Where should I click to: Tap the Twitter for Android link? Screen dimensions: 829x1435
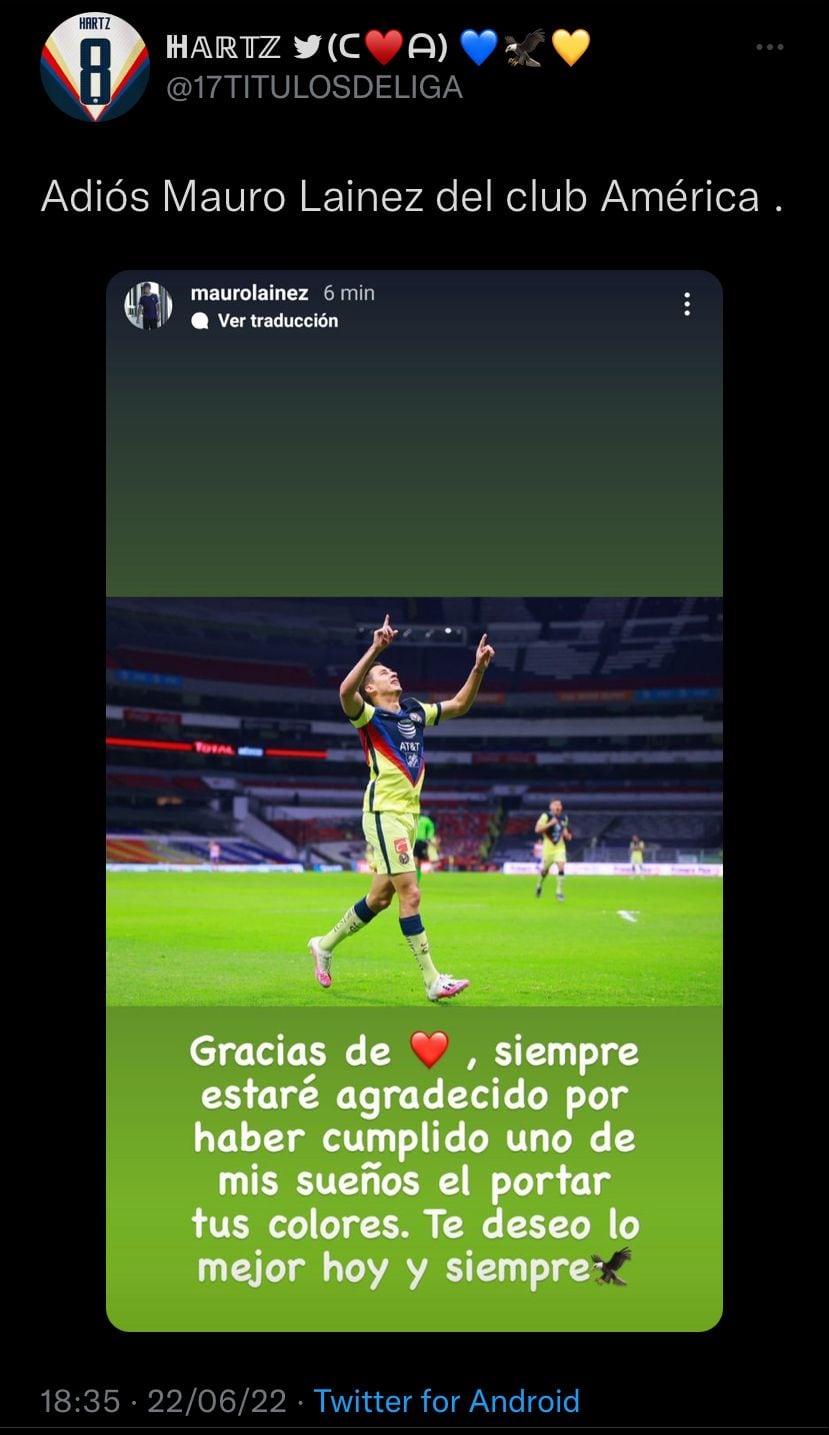(446, 1401)
